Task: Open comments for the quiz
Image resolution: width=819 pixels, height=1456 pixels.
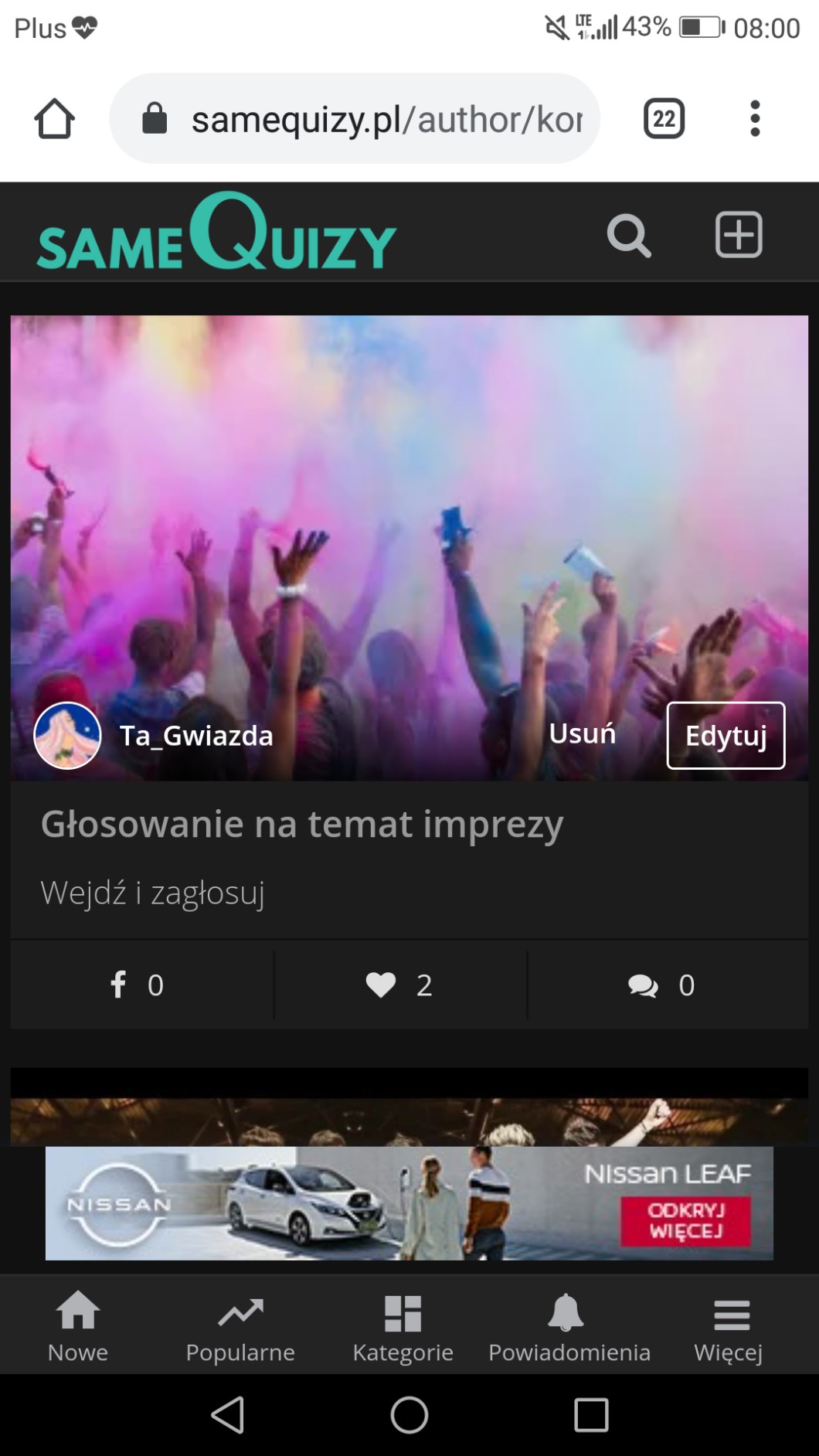Action: tap(661, 985)
